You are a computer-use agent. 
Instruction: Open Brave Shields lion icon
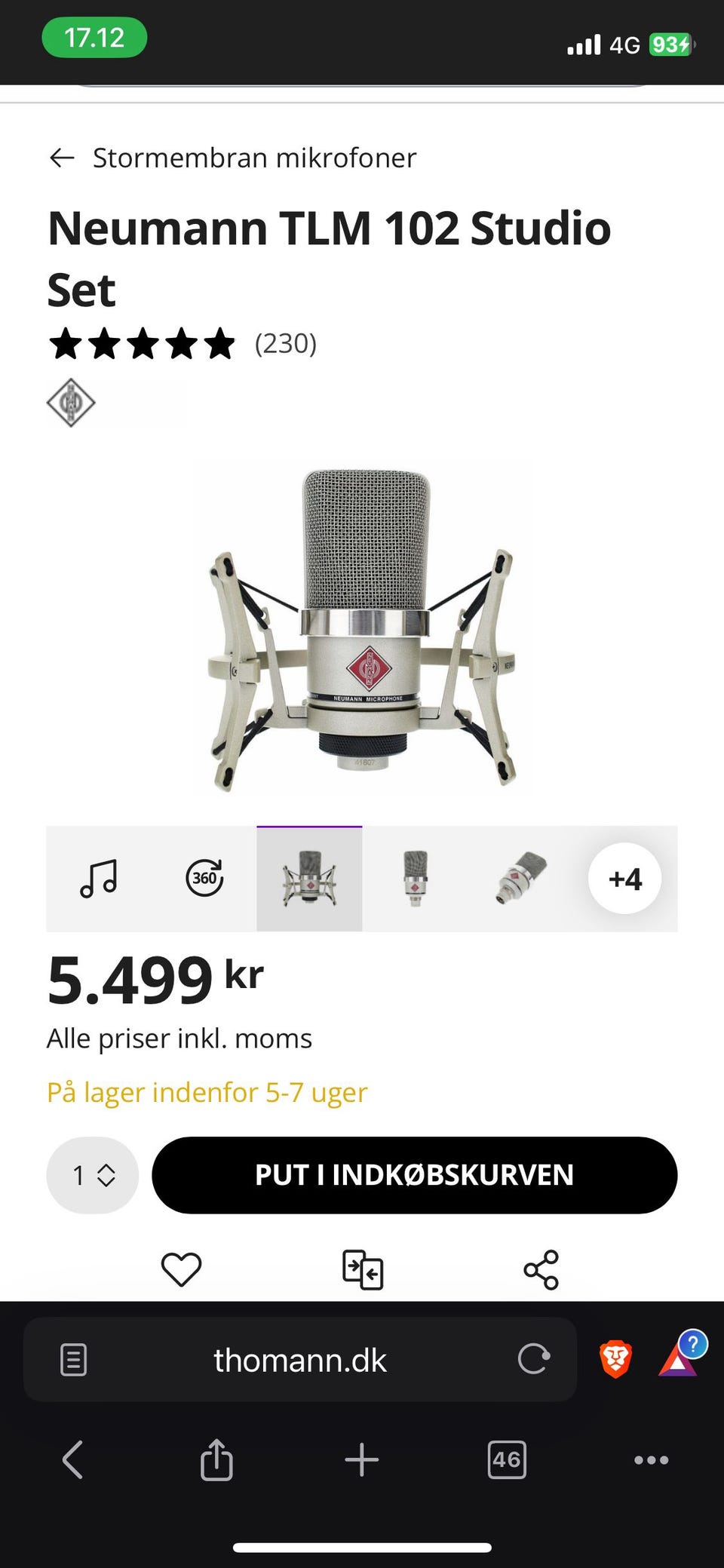pyautogui.click(x=615, y=1359)
